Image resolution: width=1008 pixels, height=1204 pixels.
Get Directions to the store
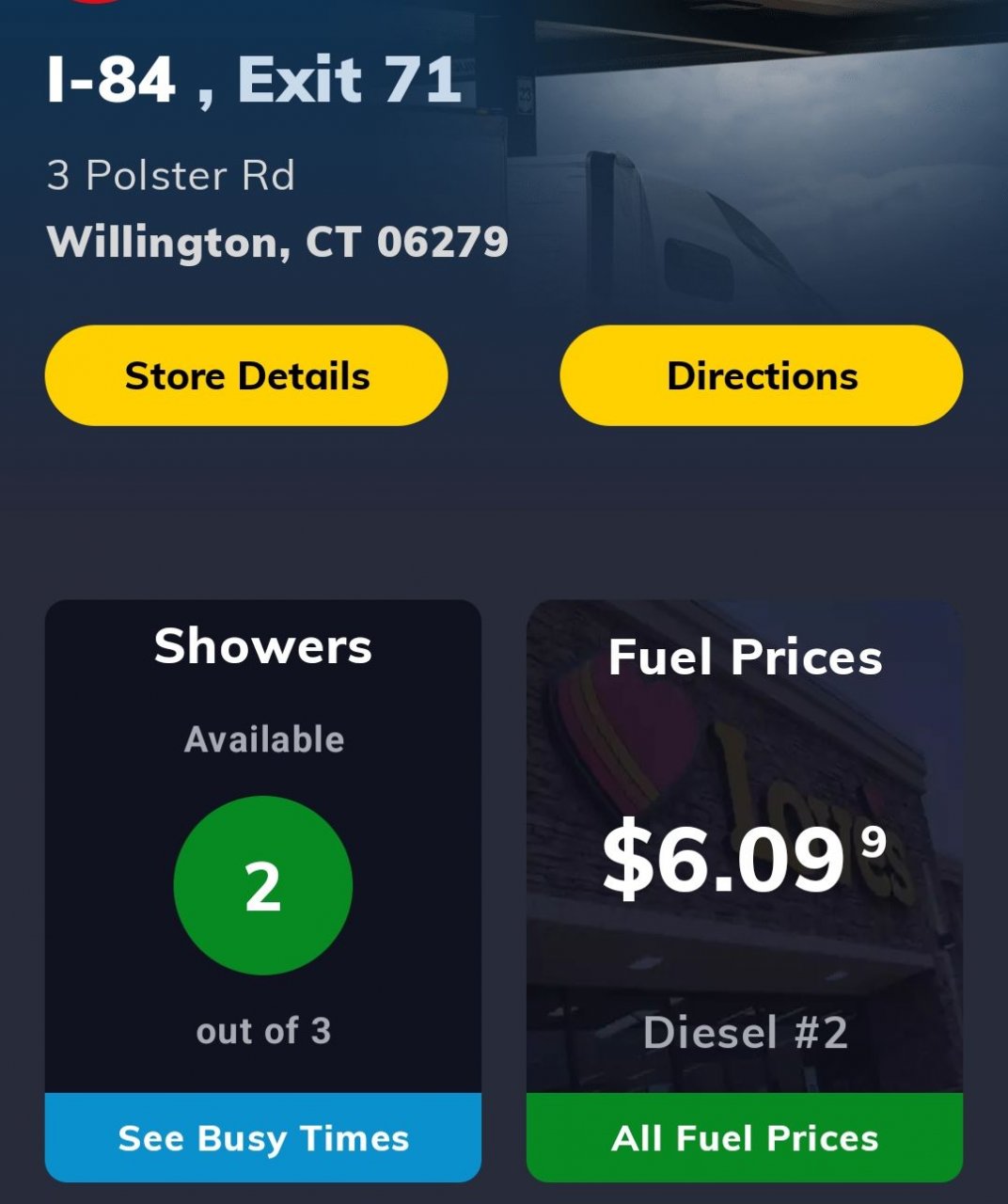762,376
